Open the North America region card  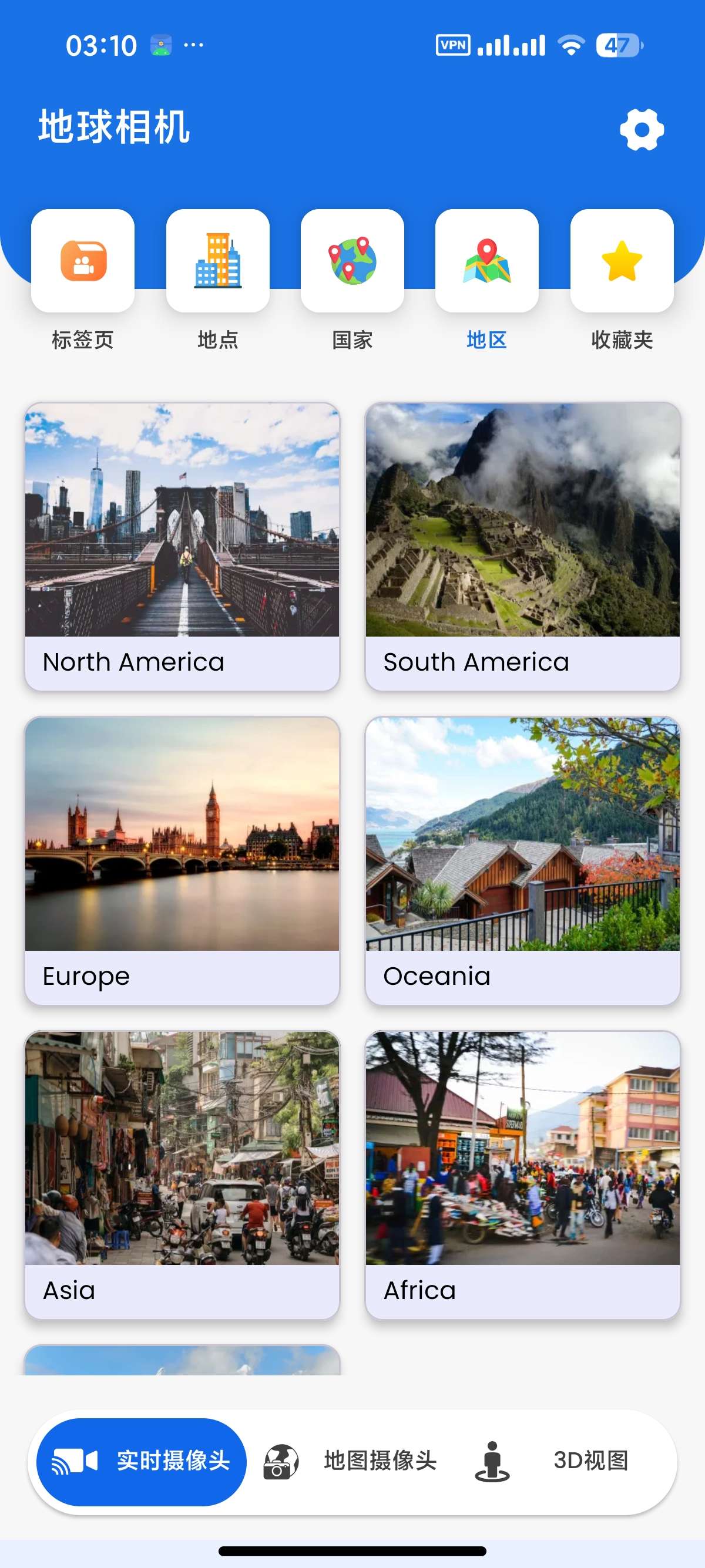point(182,546)
